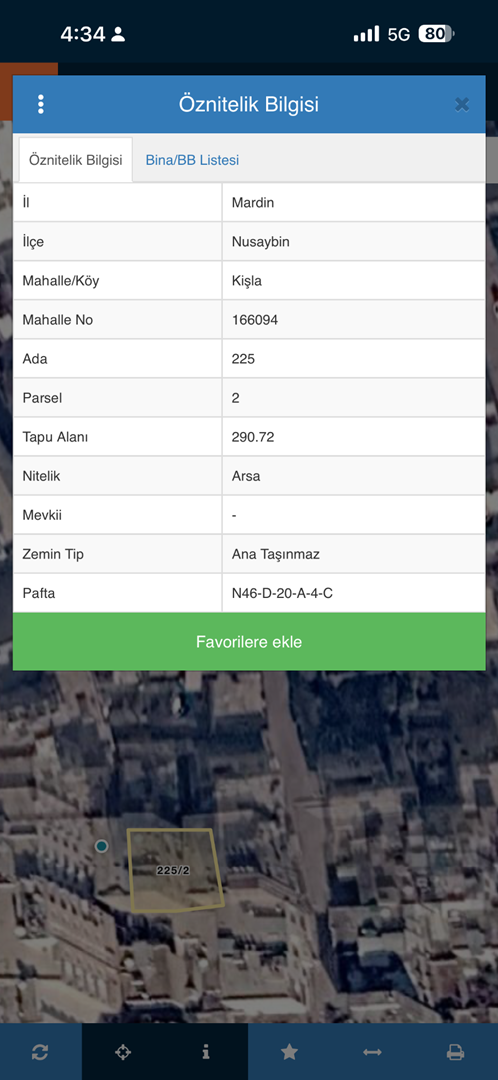Tap the crosshair location tool
The width and height of the screenshot is (498, 1080).
(123, 1052)
